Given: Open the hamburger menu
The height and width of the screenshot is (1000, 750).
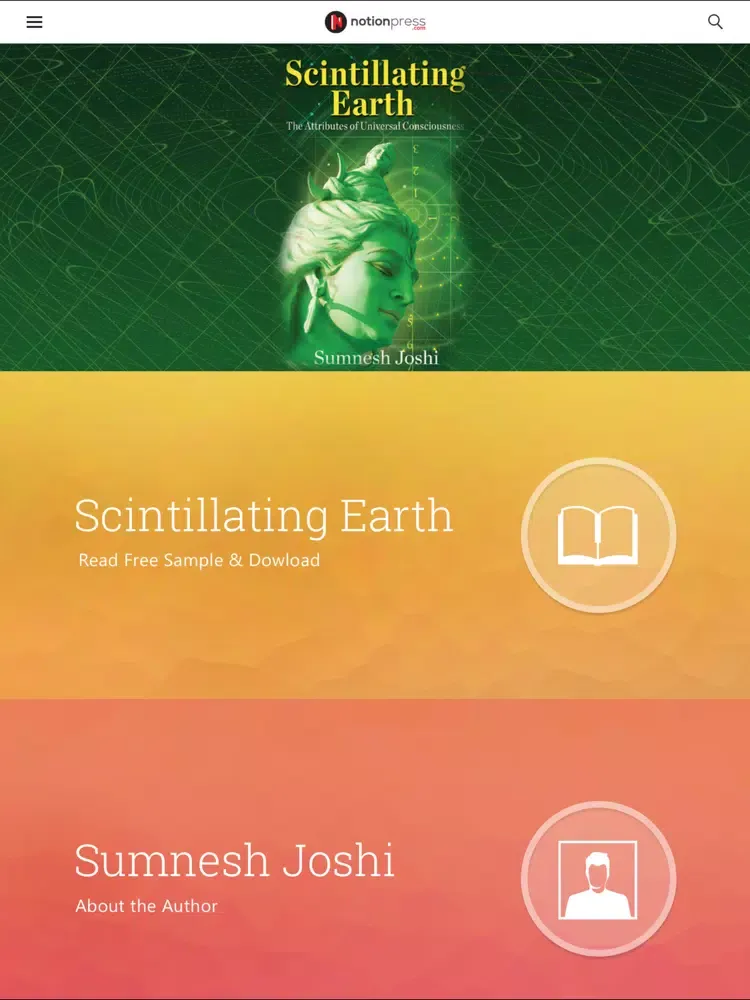Looking at the screenshot, I should coord(34,22).
